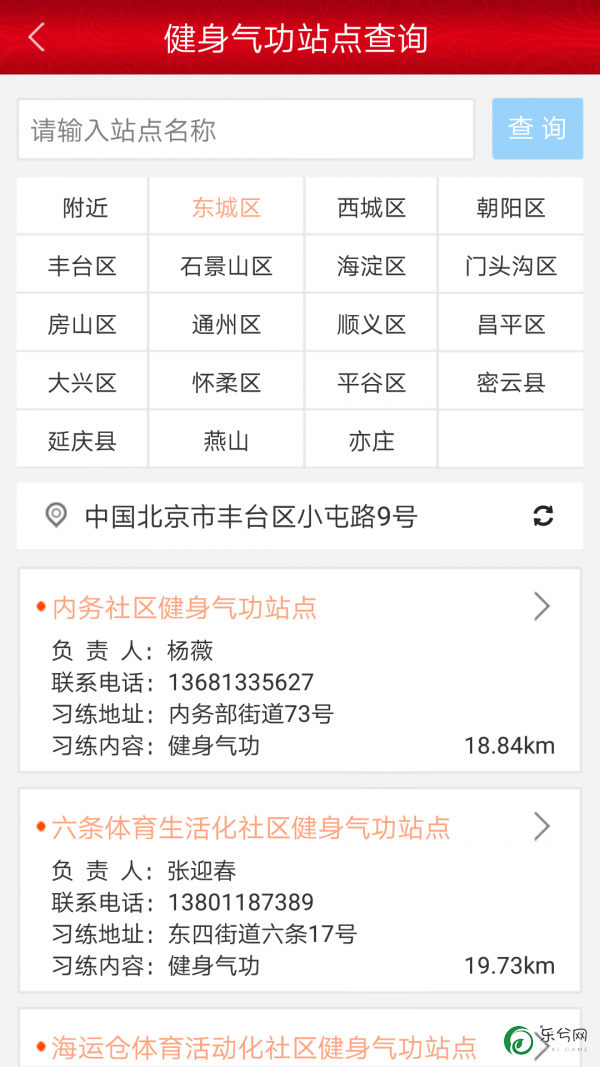Show stations in 亦庄
Screen dimensions: 600x1067
click(371, 440)
